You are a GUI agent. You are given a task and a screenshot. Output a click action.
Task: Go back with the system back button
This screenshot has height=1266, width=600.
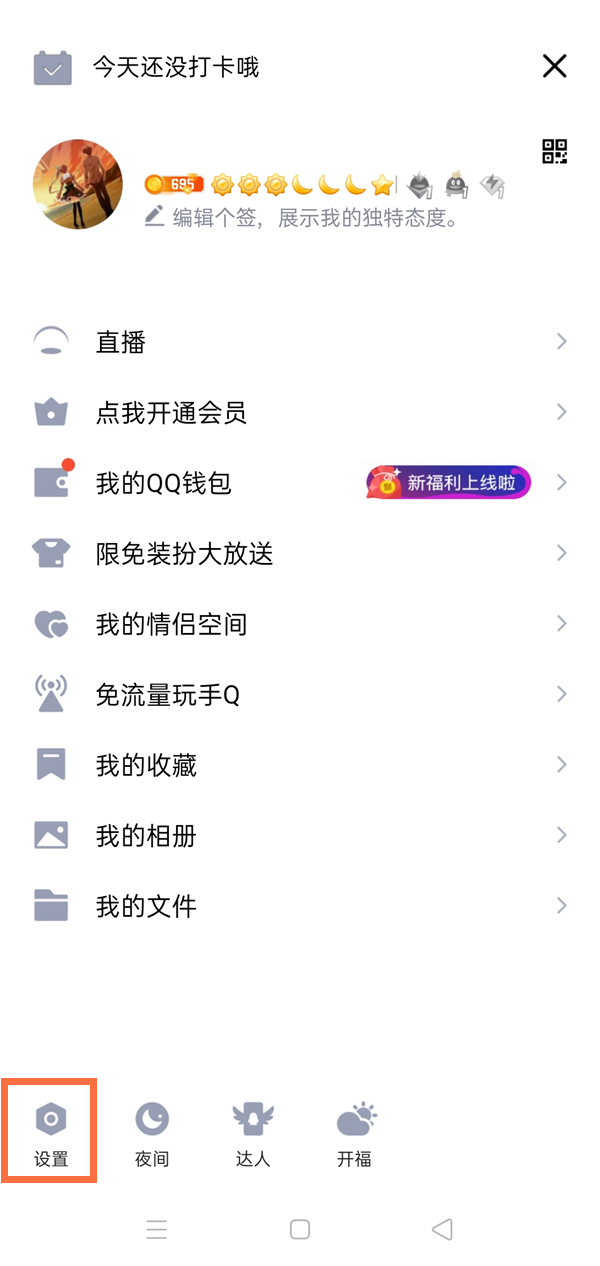442,1229
